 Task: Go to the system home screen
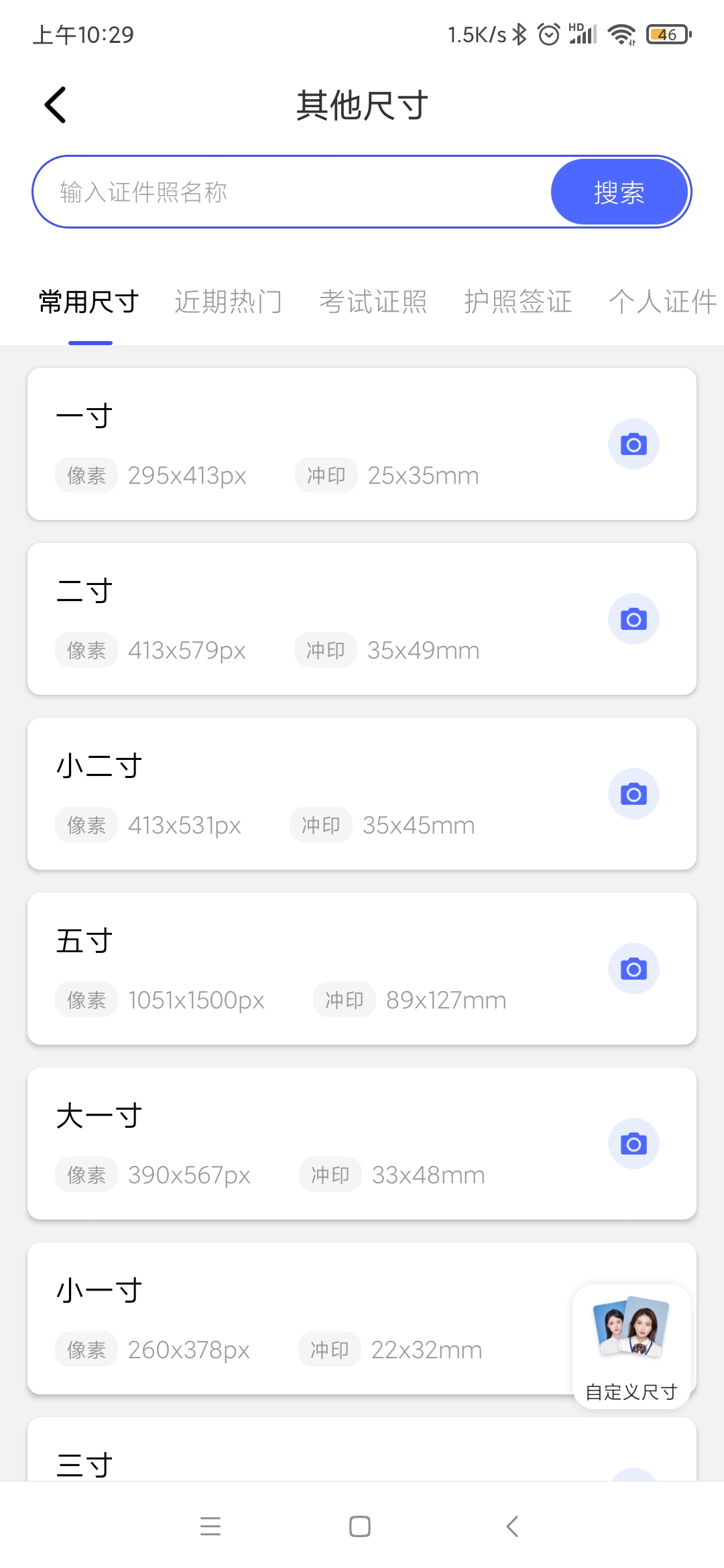[360, 1526]
